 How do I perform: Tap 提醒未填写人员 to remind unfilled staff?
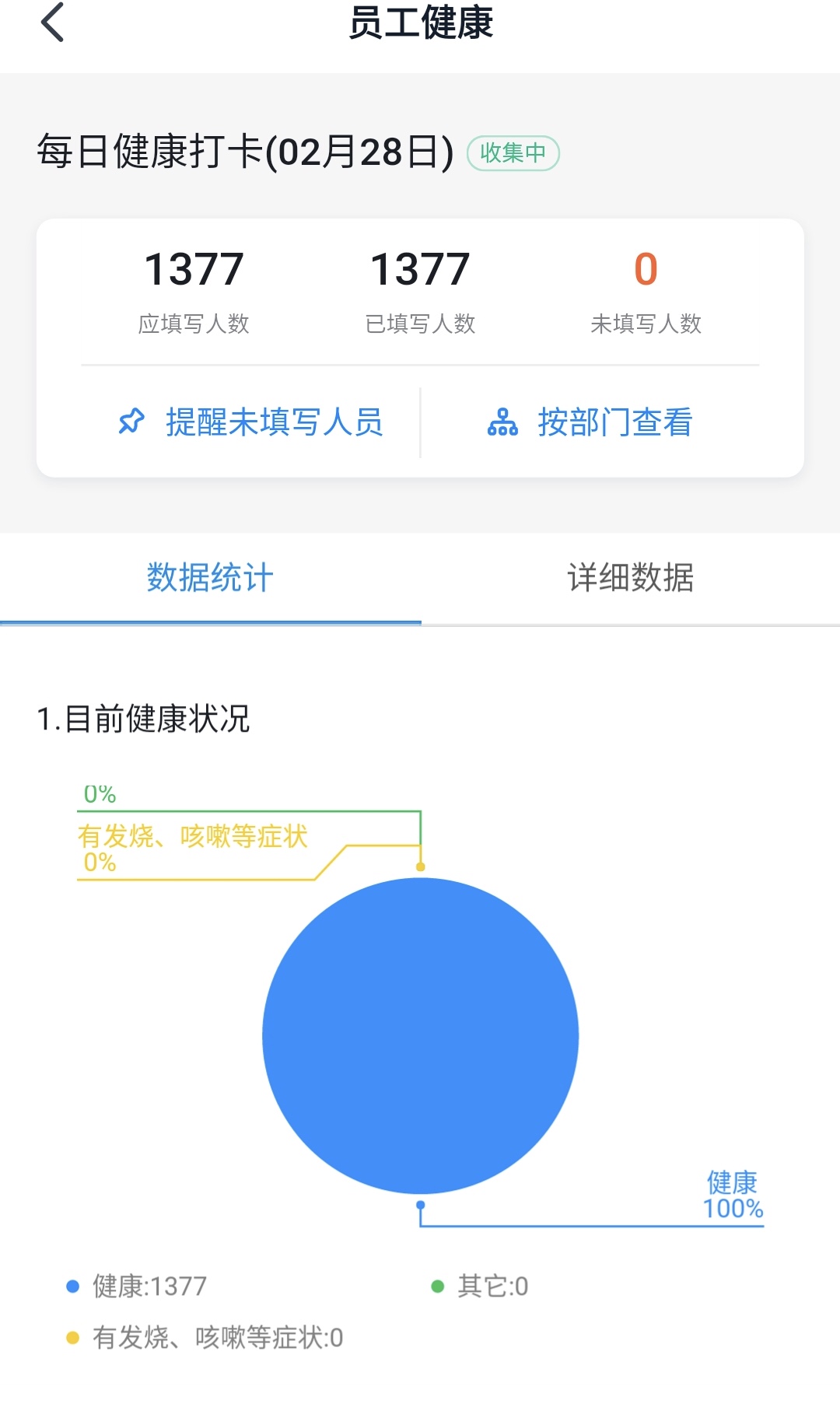tap(250, 422)
